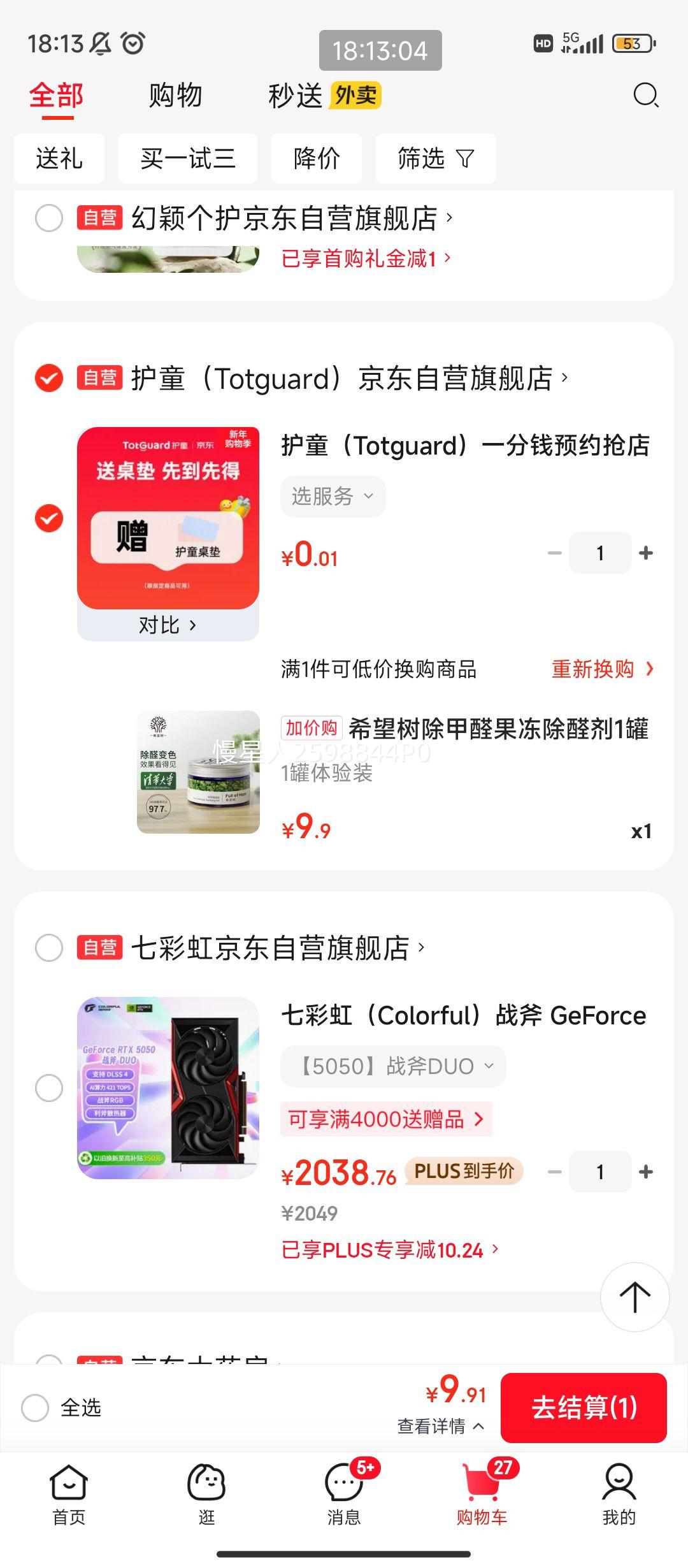The image size is (688, 1568).
Task: Uncheck the Totguard store checkbox
Action: 48,378
